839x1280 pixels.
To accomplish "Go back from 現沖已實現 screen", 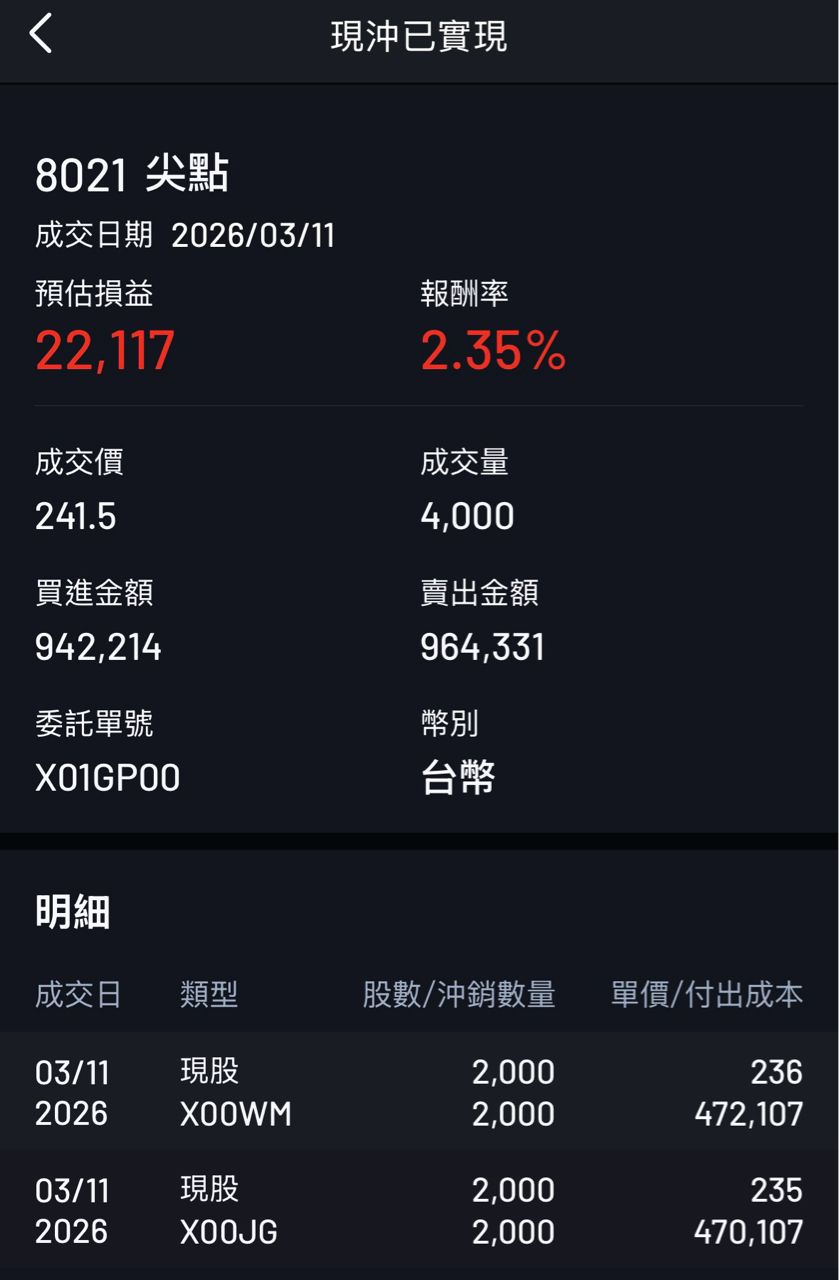I will 40,34.
